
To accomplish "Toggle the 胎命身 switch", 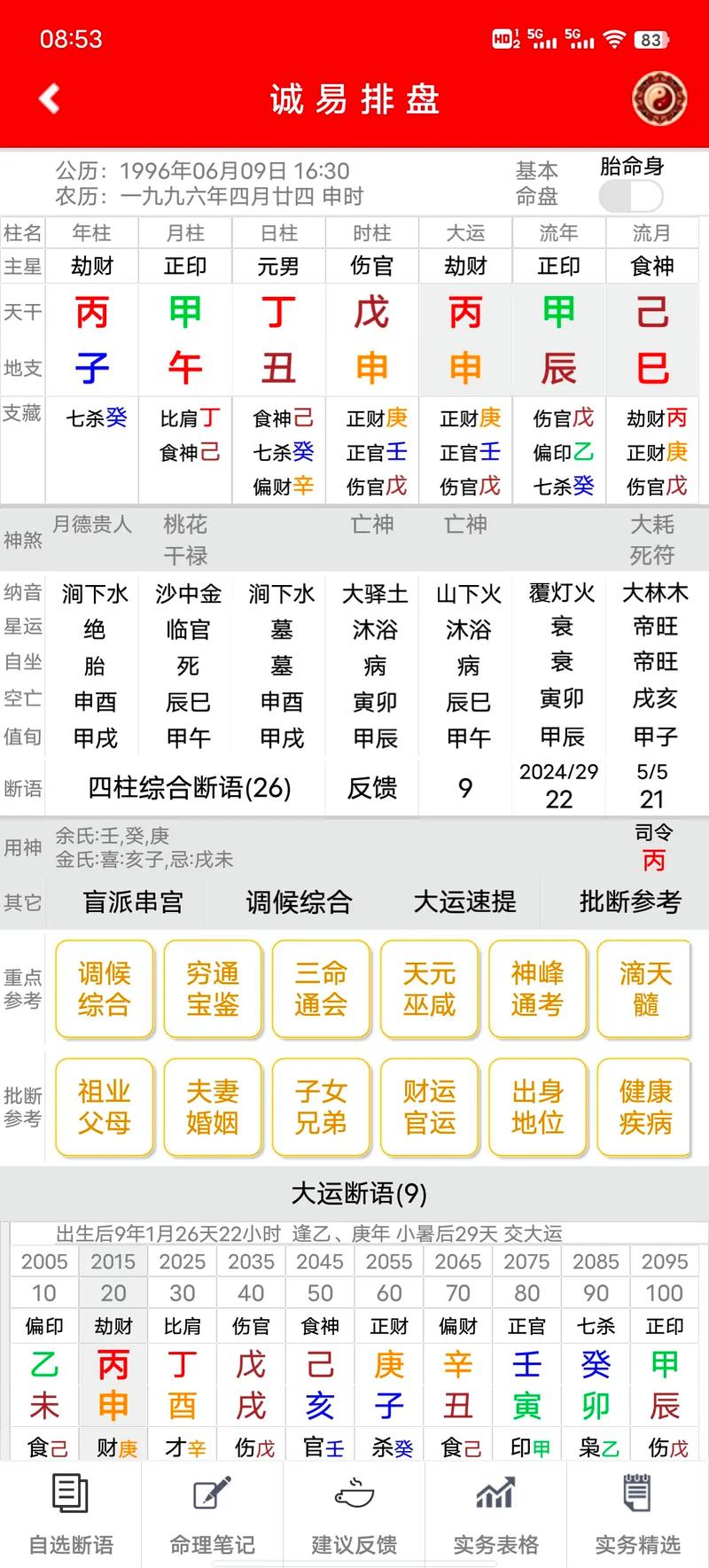I will [630, 196].
